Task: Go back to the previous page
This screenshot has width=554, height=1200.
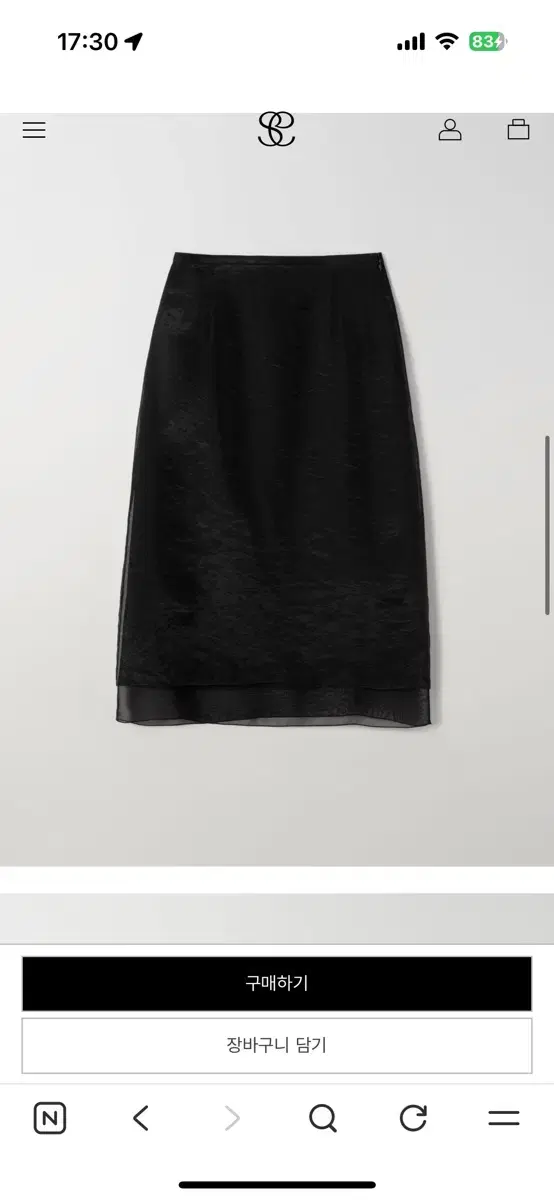Action: pos(141,1118)
